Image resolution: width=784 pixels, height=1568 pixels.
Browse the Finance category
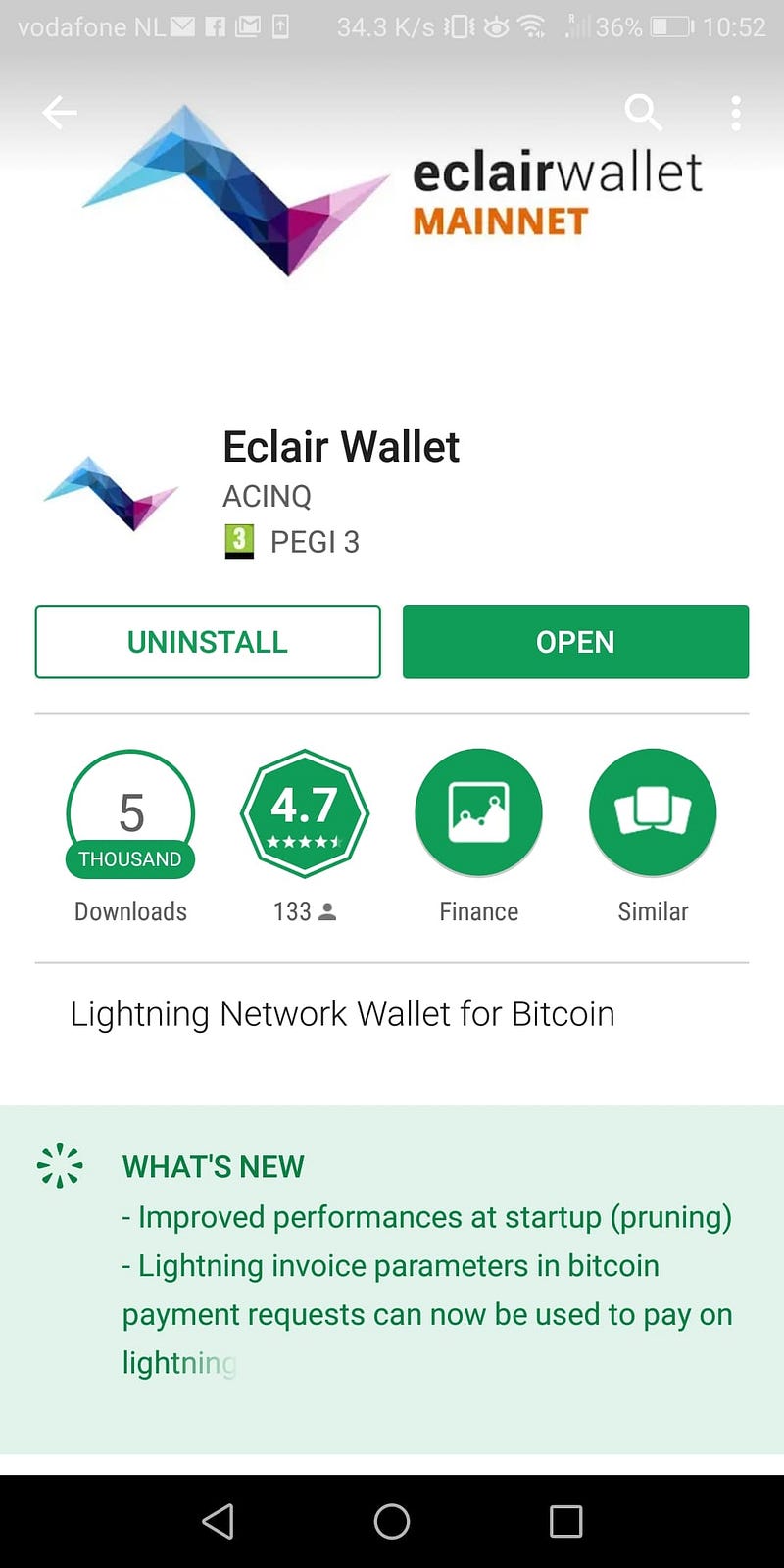(x=478, y=814)
